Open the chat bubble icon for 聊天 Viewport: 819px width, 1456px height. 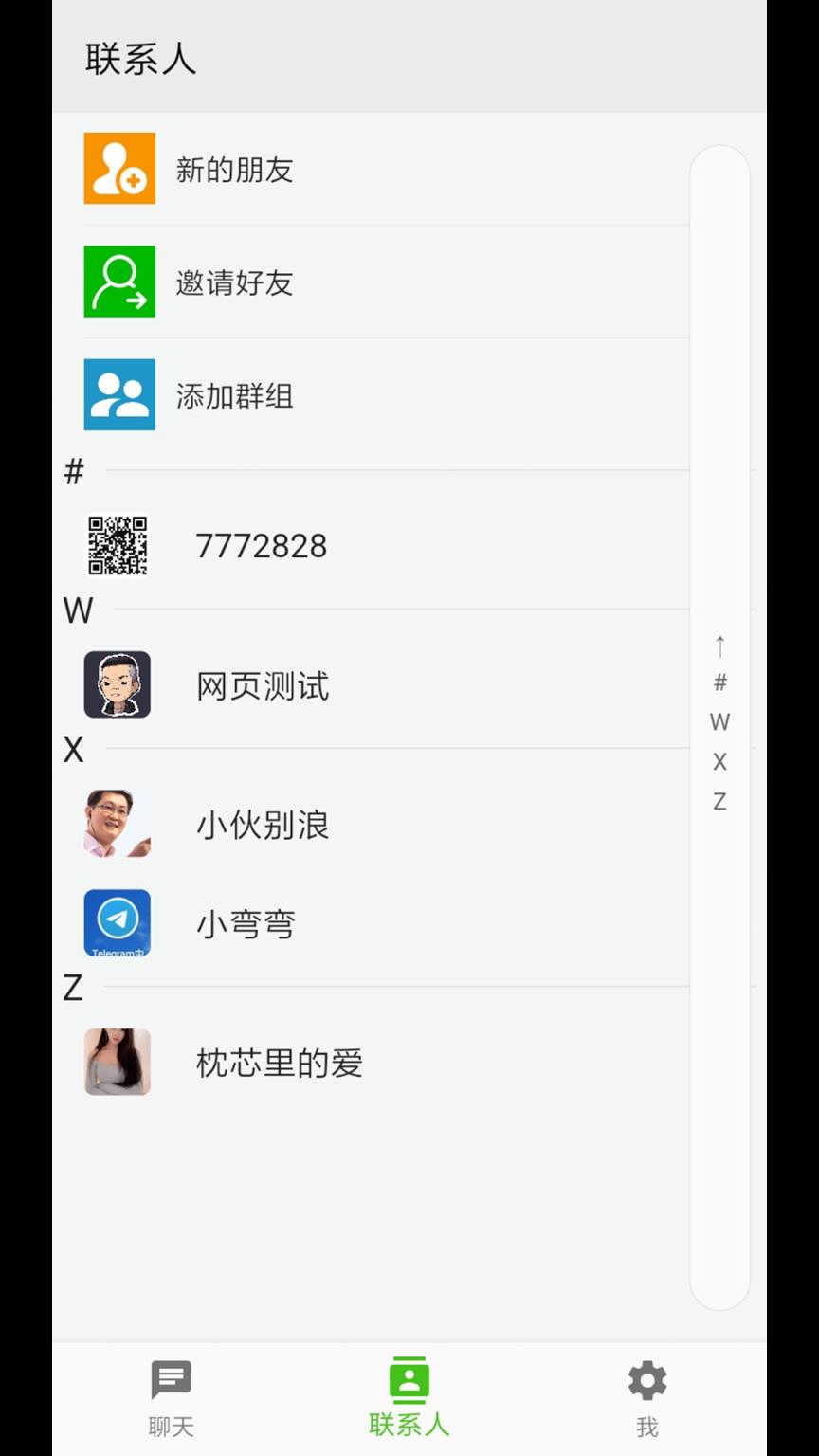[x=171, y=1381]
